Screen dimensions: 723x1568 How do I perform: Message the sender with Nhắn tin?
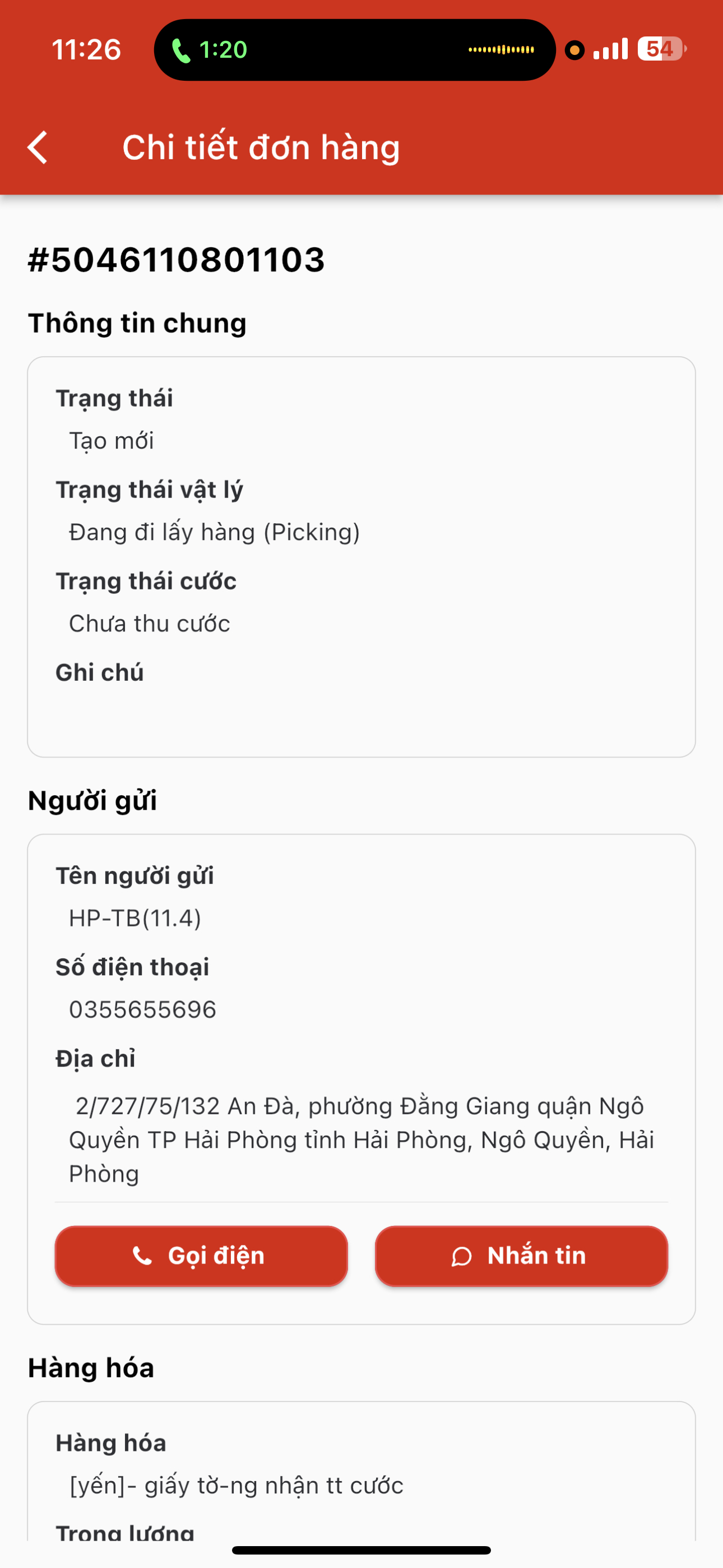pos(522,1256)
